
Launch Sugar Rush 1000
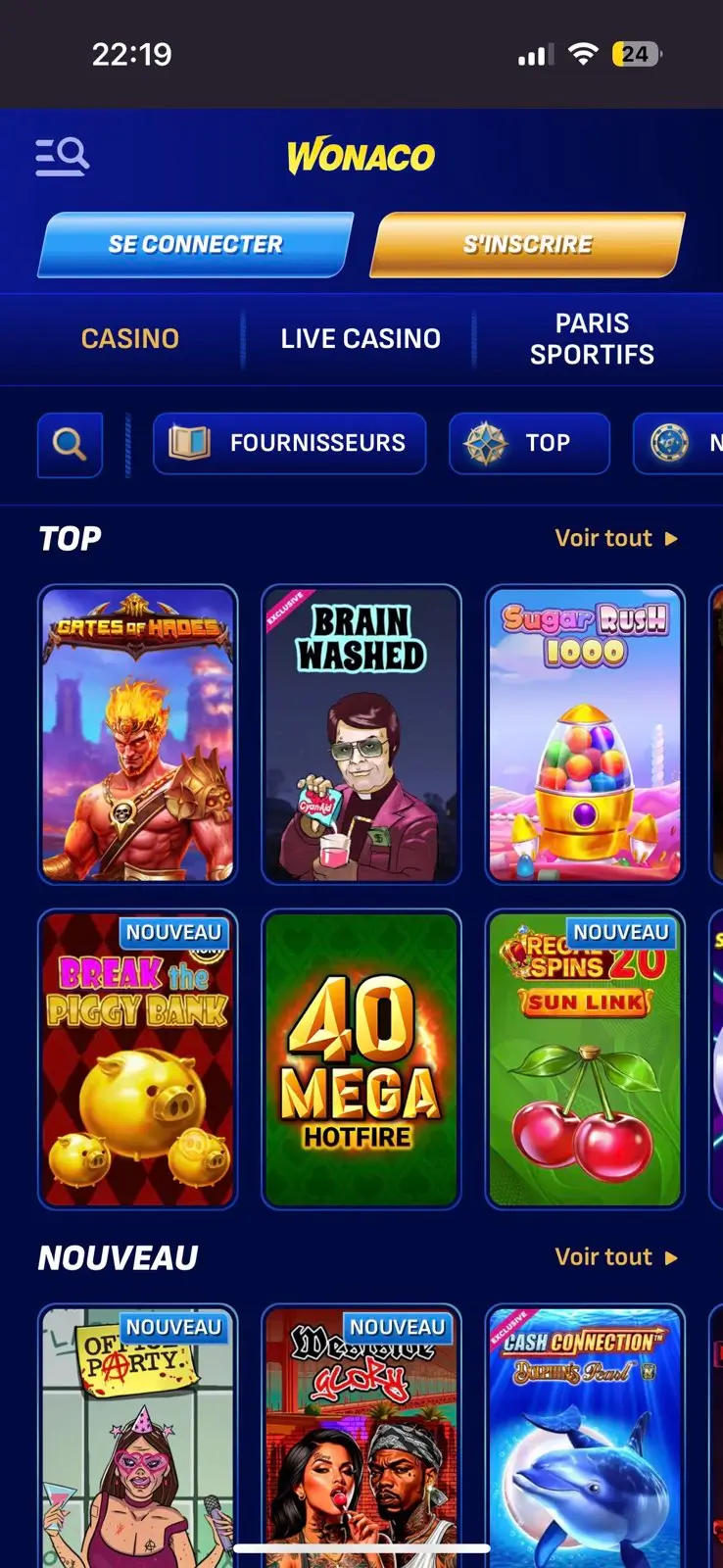point(585,735)
